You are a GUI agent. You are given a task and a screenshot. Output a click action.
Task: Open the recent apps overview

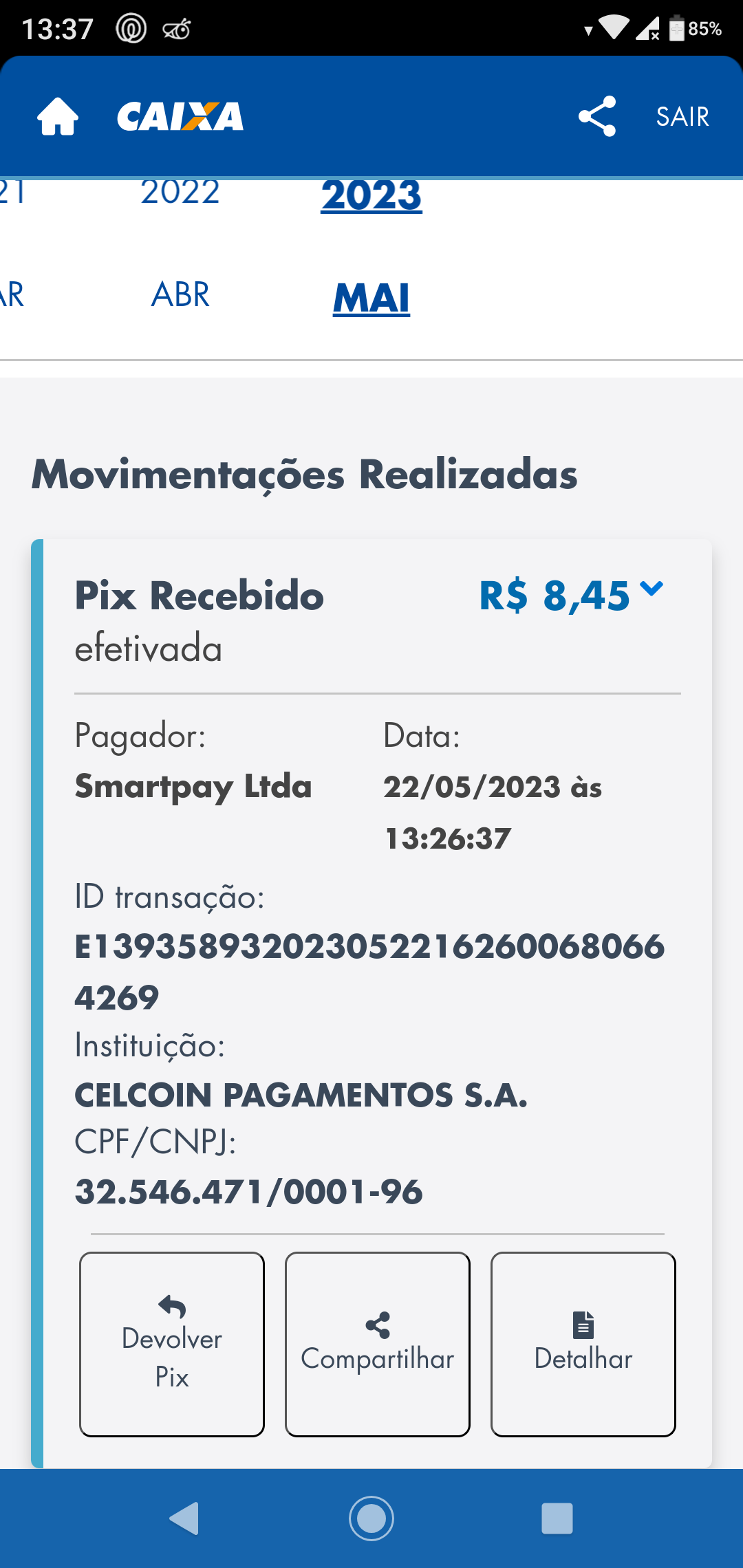click(x=557, y=1518)
